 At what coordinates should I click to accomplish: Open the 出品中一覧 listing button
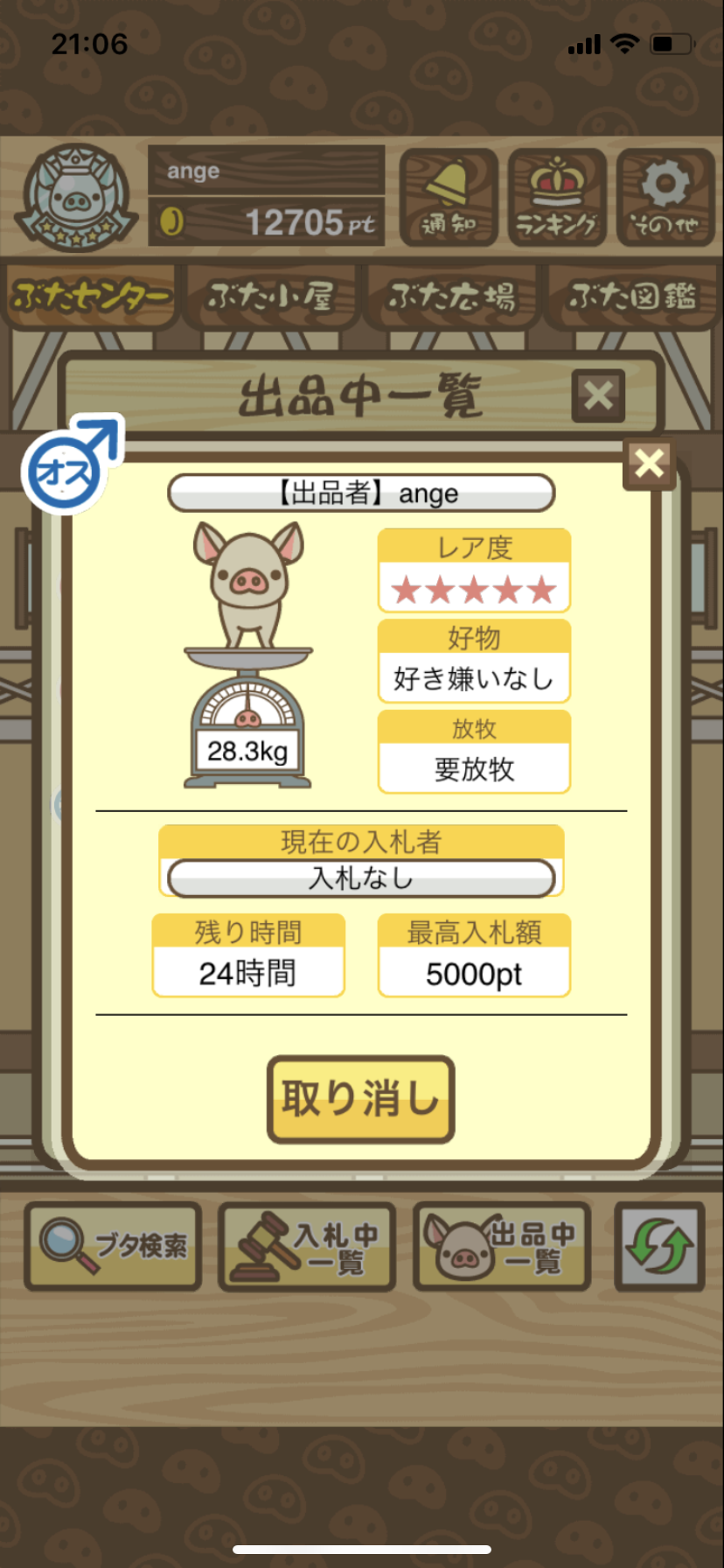(502, 1246)
